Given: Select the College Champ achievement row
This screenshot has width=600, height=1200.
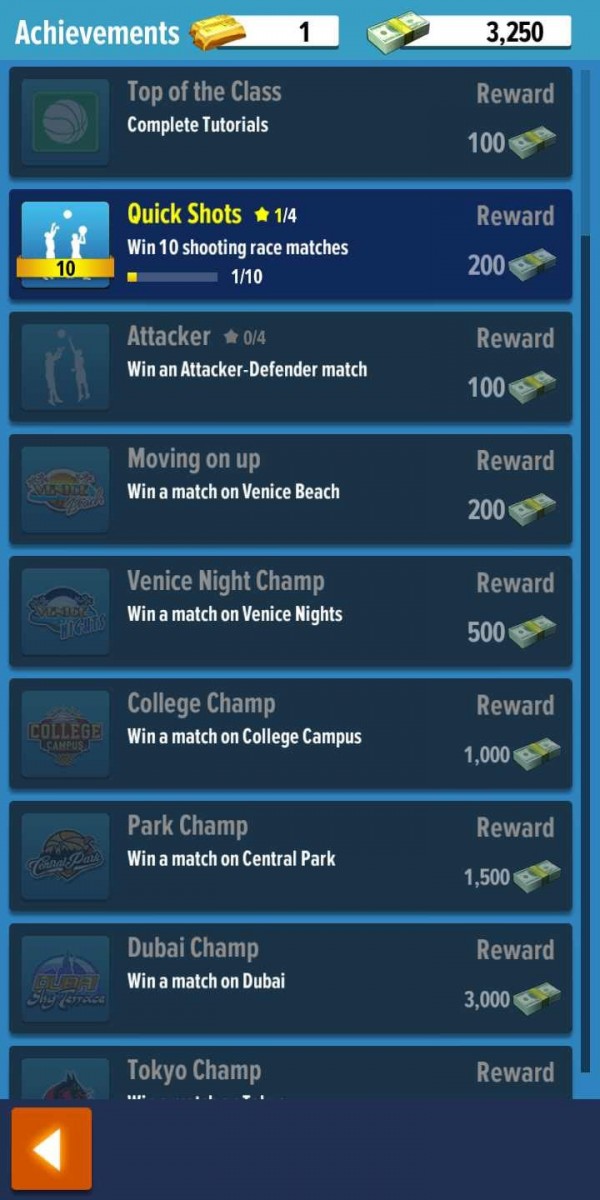Looking at the screenshot, I should tap(290, 733).
